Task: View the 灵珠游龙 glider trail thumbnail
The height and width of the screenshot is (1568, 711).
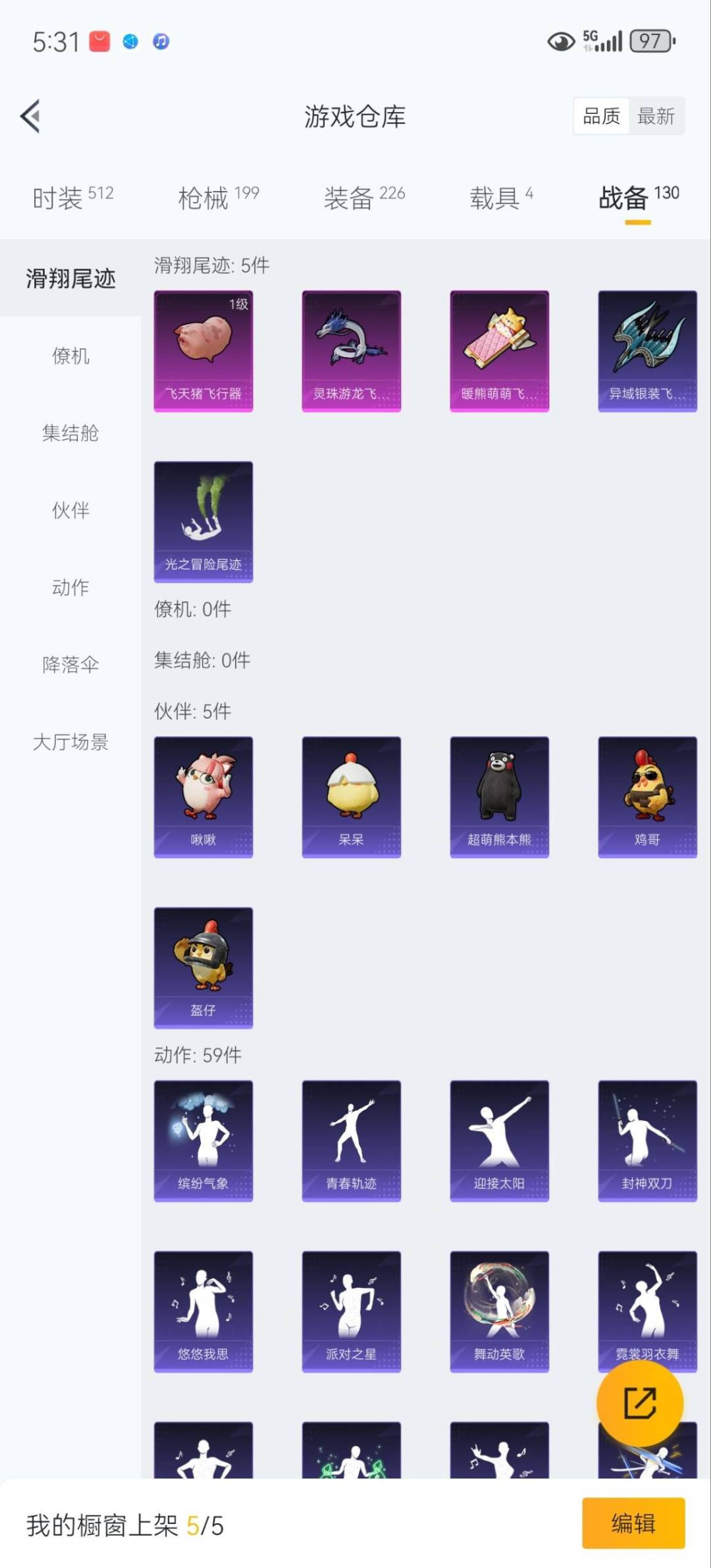Action: pyautogui.click(x=351, y=350)
